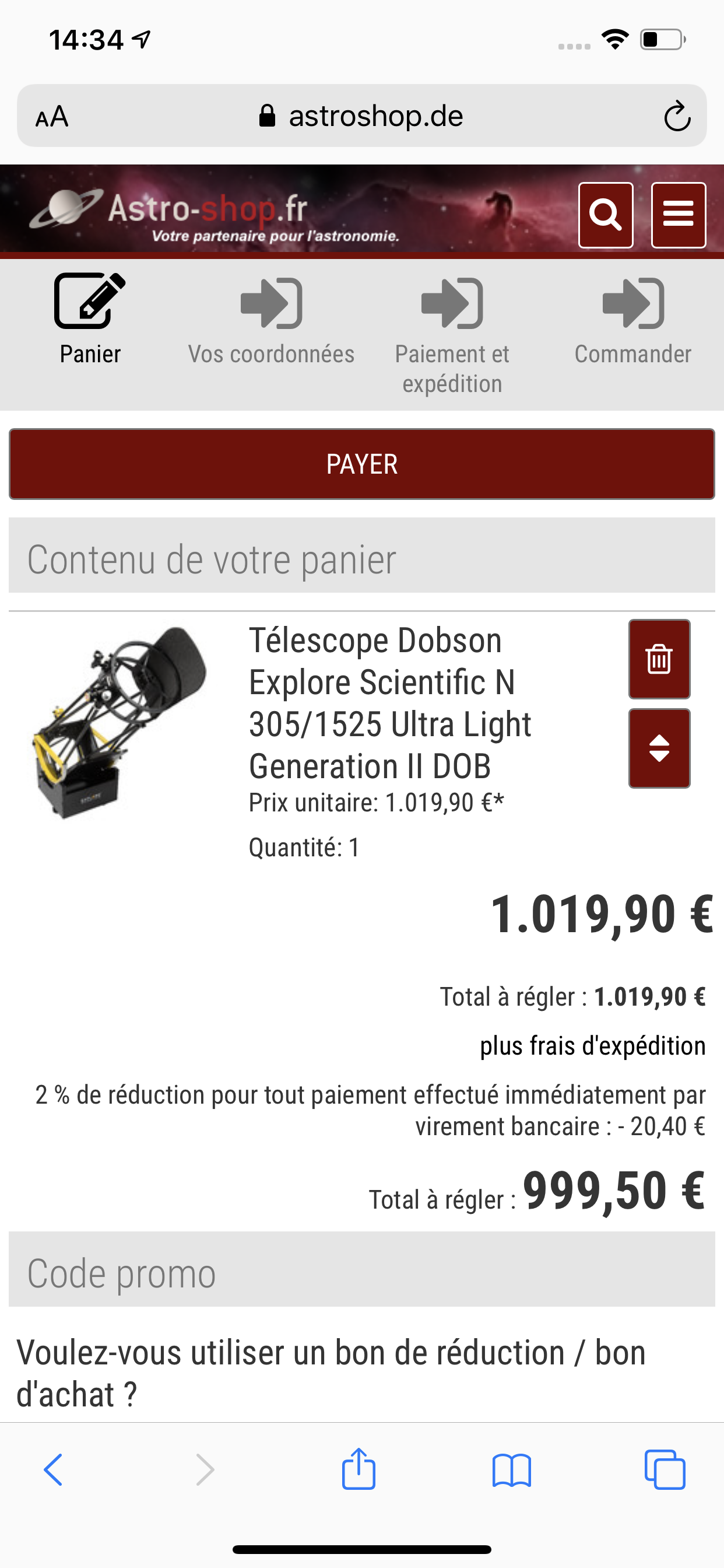Screen dimensions: 724x1568
Task: Show open Safari tabs
Action: click(x=665, y=1470)
